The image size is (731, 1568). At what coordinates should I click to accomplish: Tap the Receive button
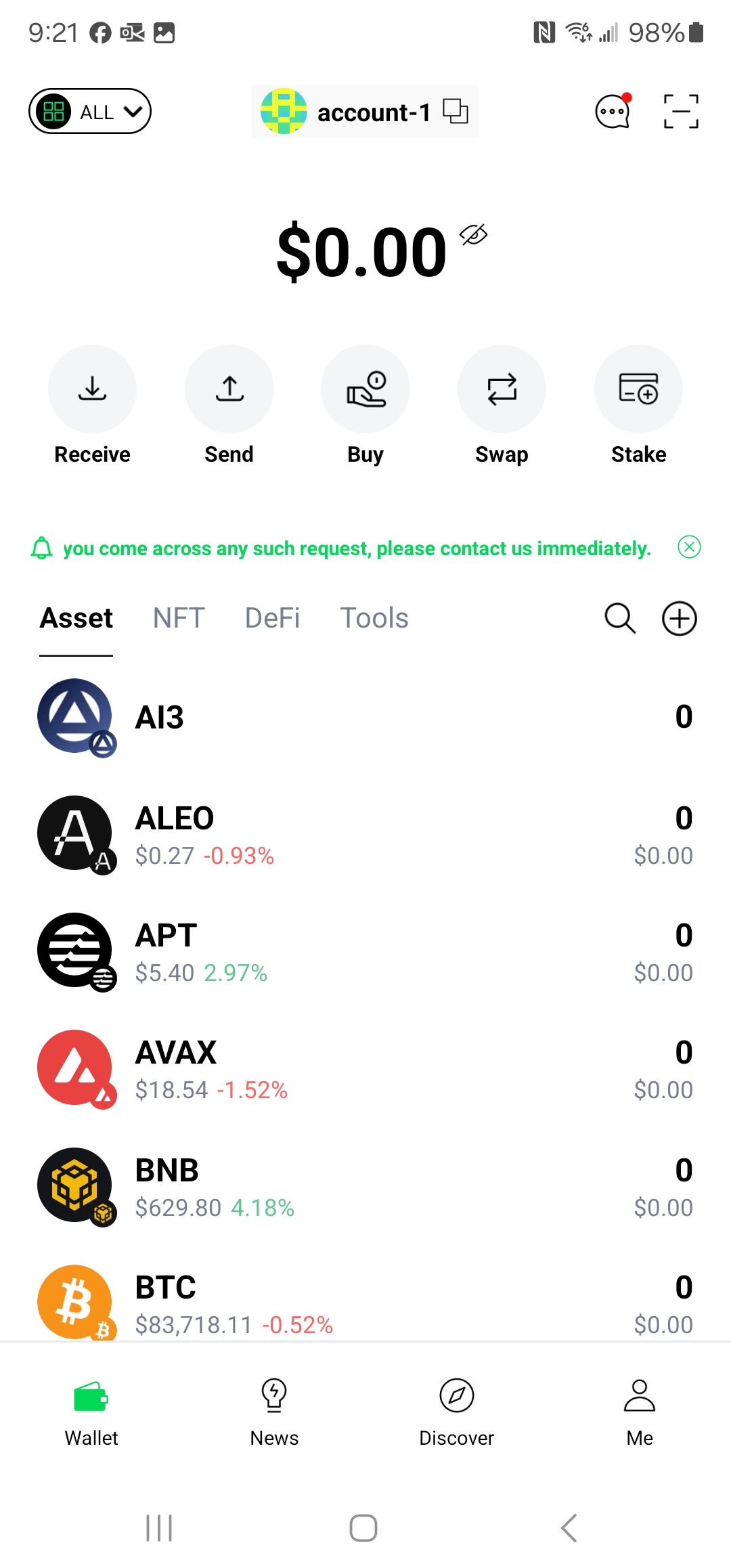pyautogui.click(x=93, y=389)
